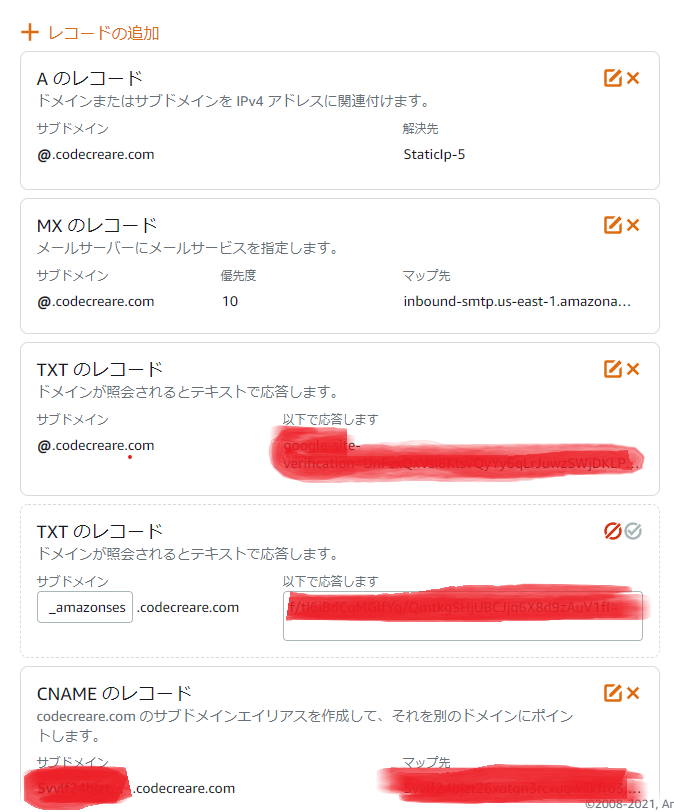This screenshot has height=812, width=674.
Task: Delete the MX record
Action: pos(633,224)
